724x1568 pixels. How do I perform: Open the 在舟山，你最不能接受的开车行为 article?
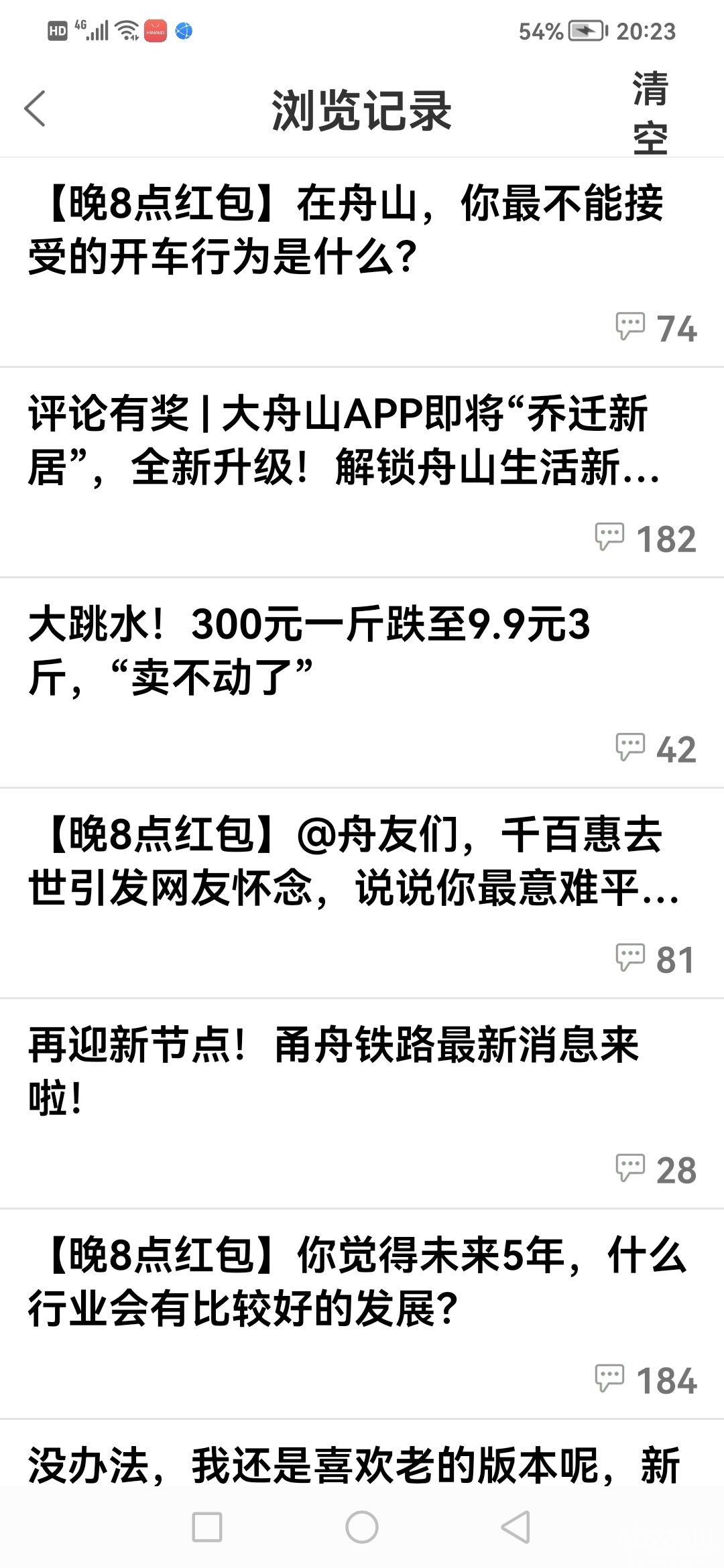pyautogui.click(x=362, y=263)
